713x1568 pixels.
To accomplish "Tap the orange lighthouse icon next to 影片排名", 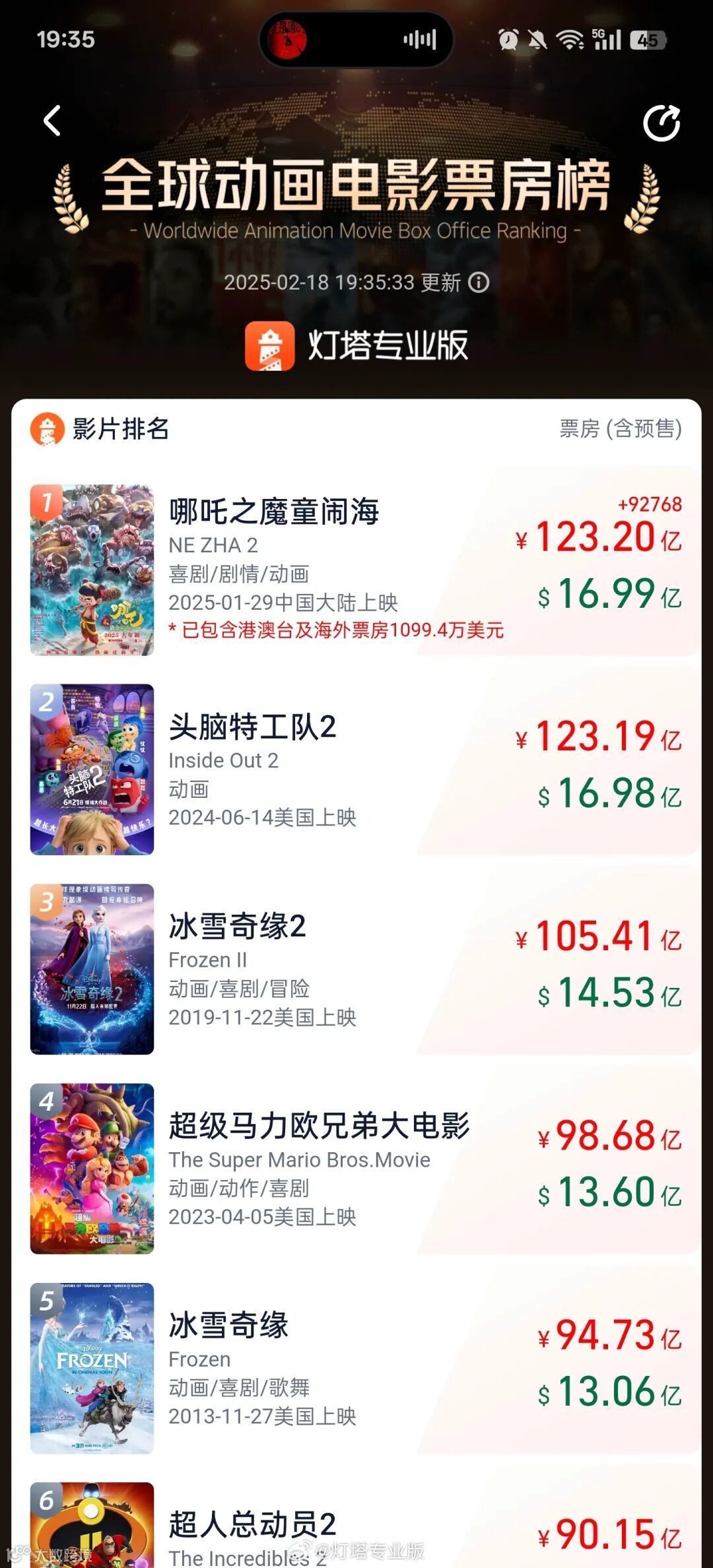I will [x=47, y=429].
